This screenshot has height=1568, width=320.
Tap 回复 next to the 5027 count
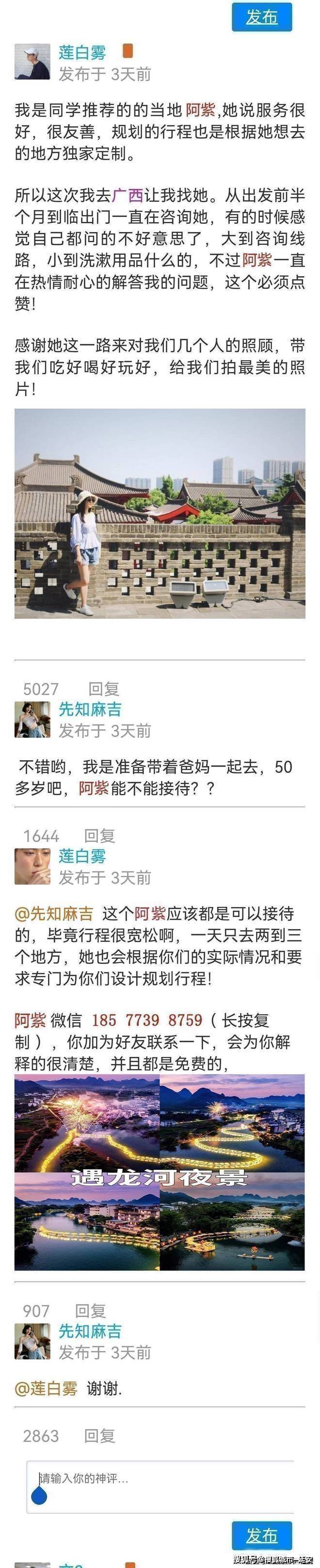click(103, 689)
